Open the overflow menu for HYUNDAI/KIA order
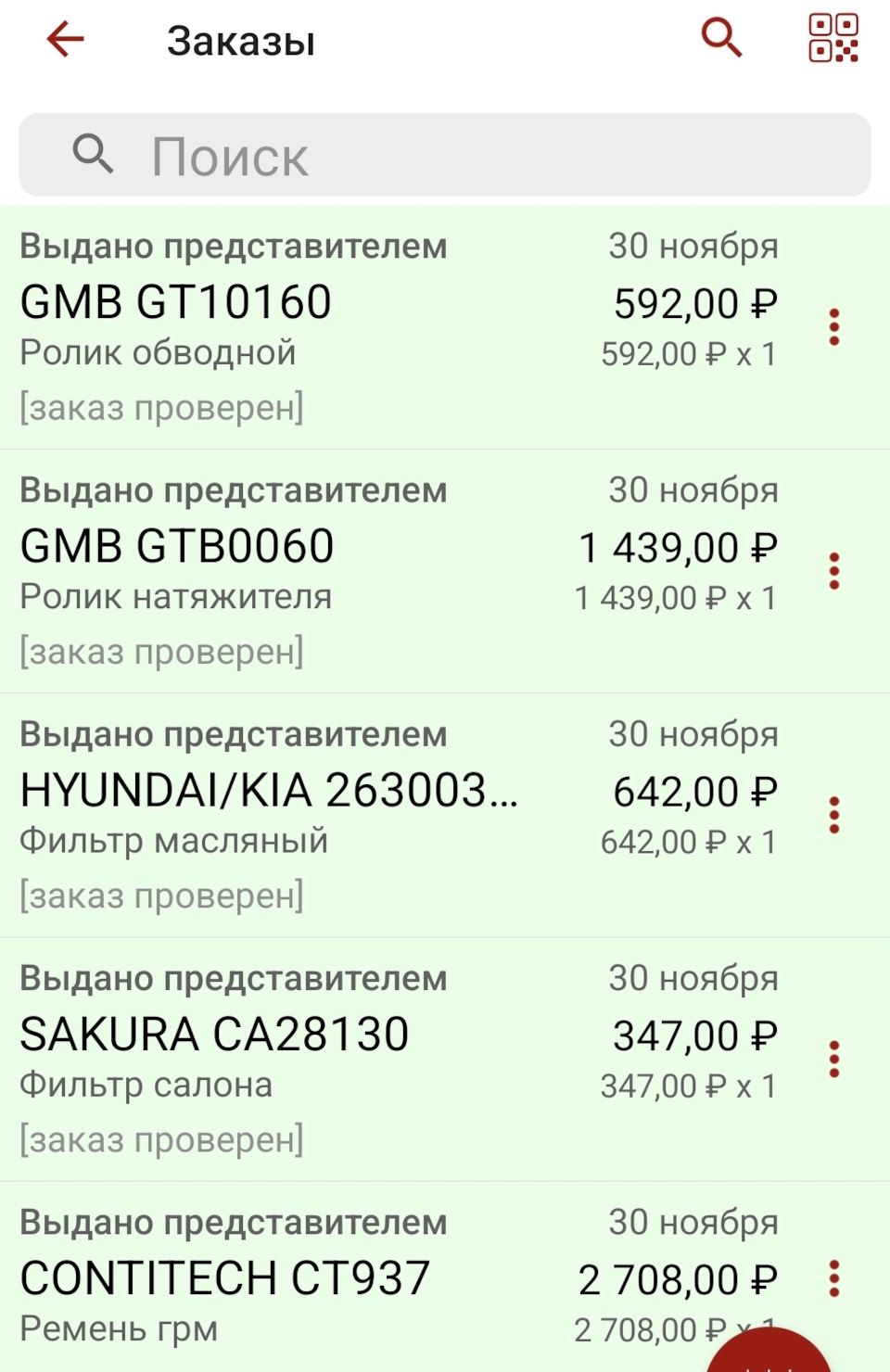Viewport: 890px width, 1372px height. 834,815
